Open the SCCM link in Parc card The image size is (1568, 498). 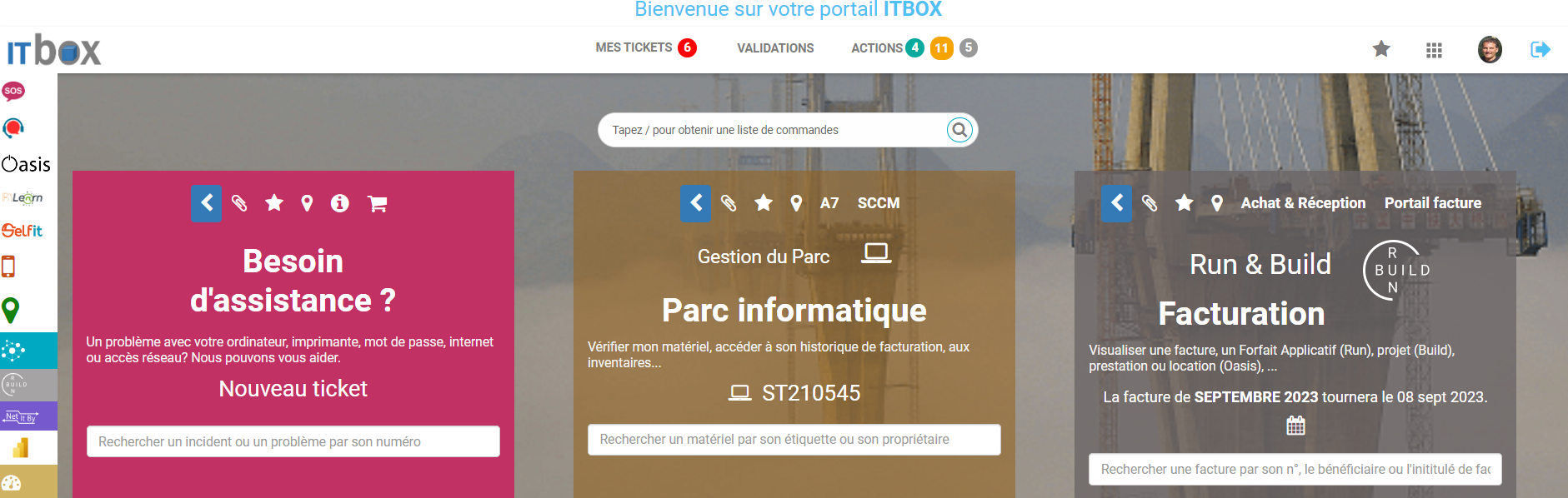[x=878, y=203]
